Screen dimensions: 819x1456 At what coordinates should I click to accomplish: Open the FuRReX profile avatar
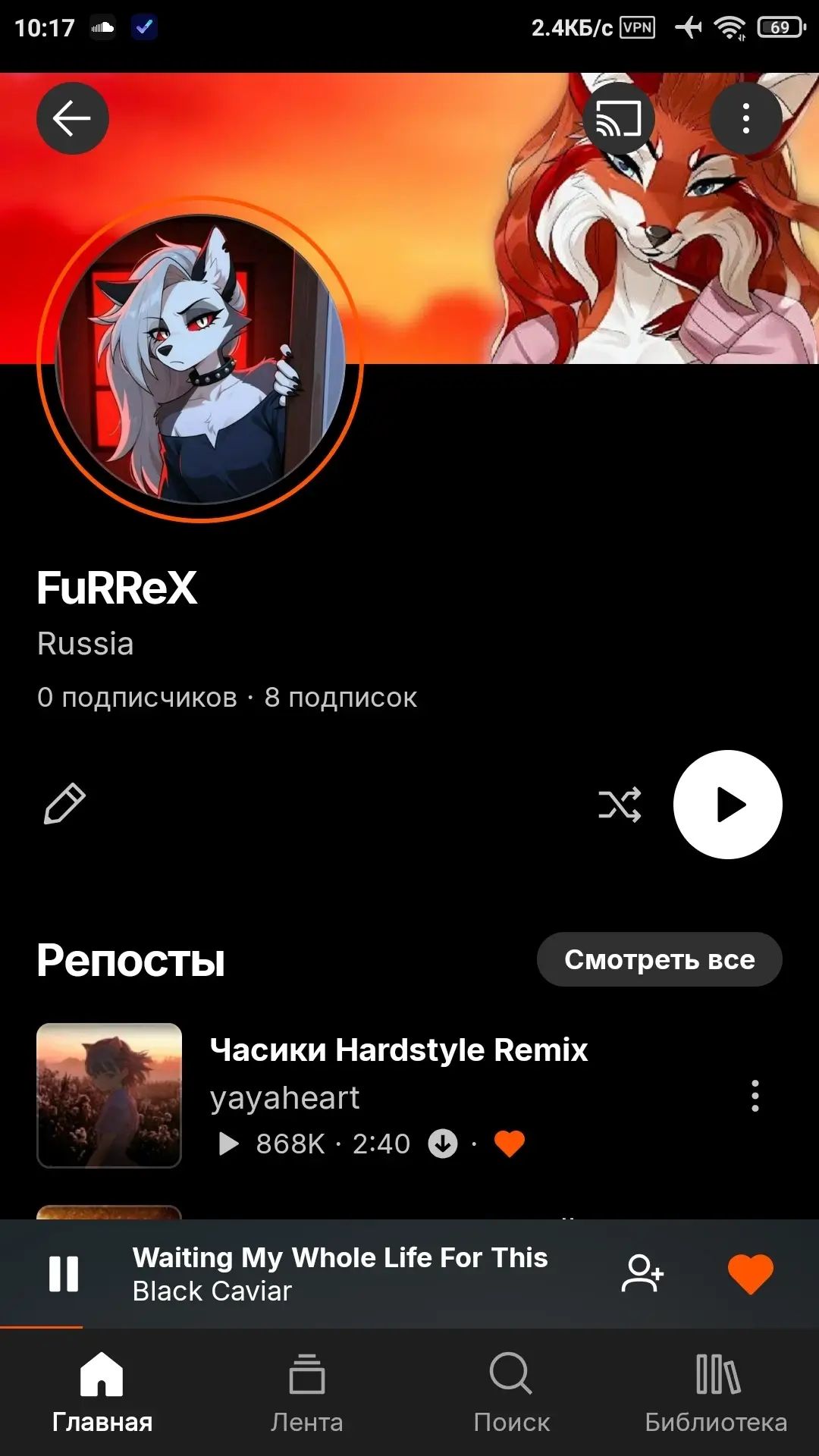tap(200, 359)
